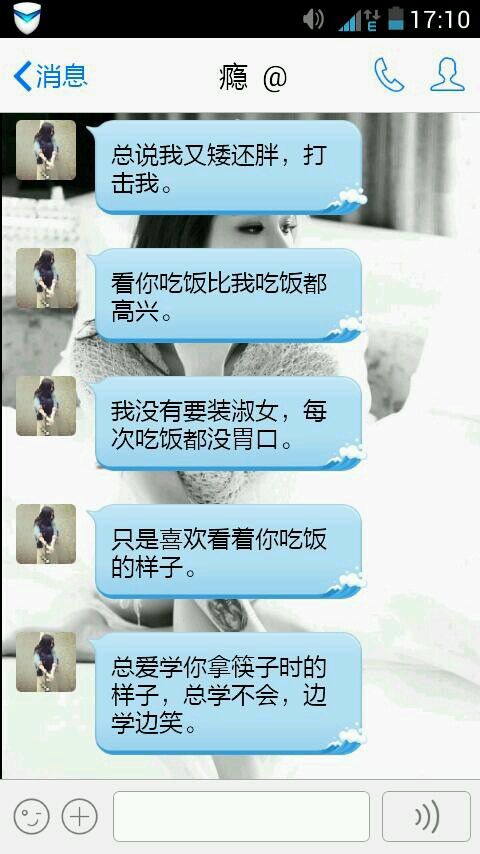
Task: Open the plus attachment menu
Action: tap(80, 816)
